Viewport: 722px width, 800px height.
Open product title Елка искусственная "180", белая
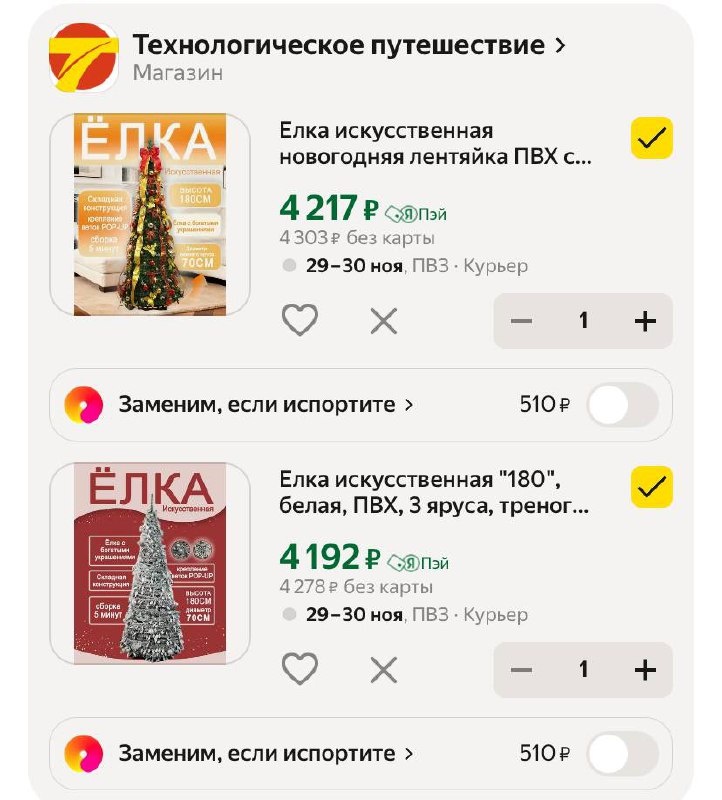pos(435,493)
